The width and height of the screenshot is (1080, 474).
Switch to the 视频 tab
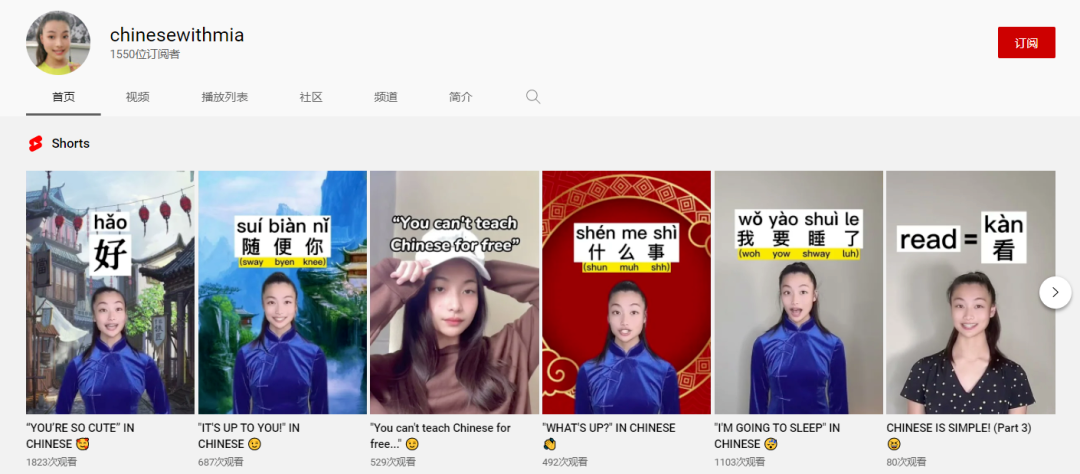click(137, 97)
